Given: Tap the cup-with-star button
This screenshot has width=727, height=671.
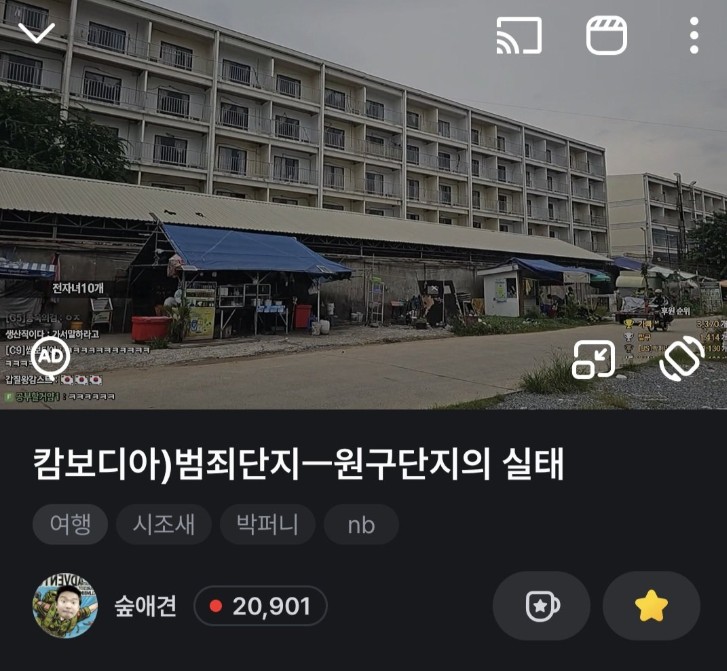Looking at the screenshot, I should [541, 606].
